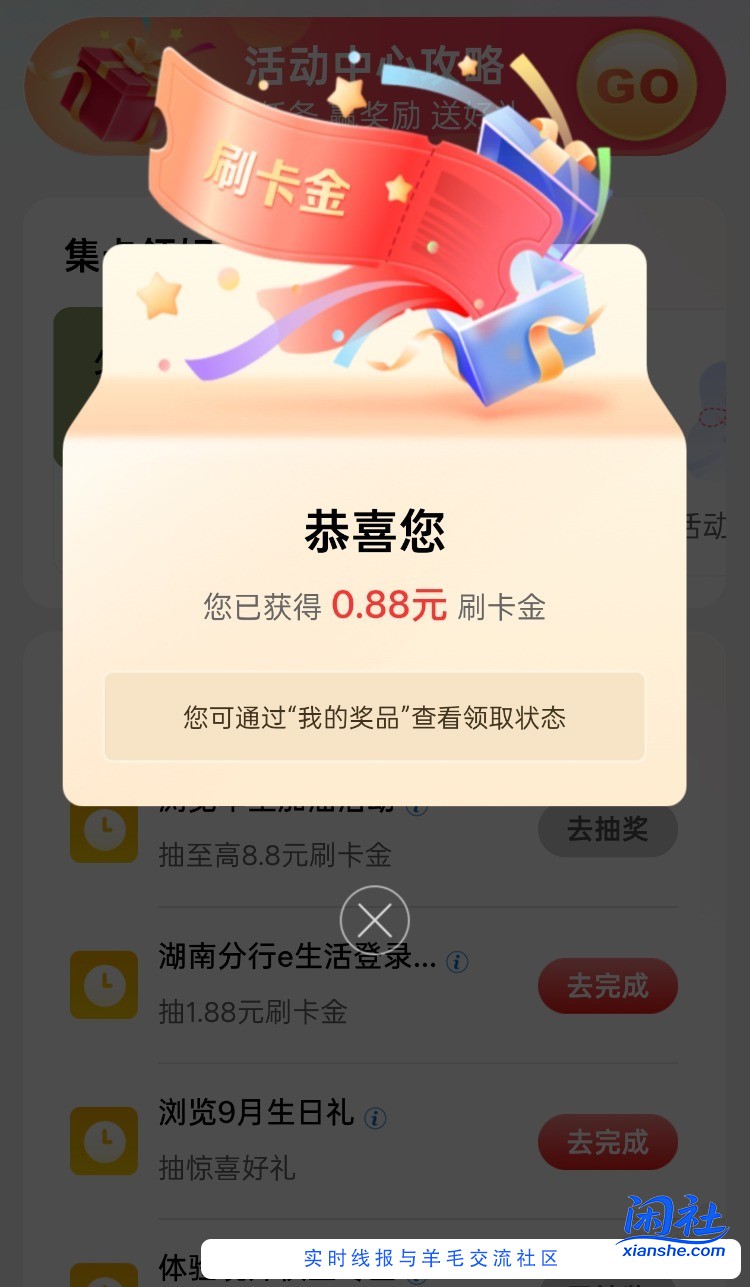Screen dimensions: 750x1287
Task: Select the clock icon beside the lottery browsing task
Action: (104, 830)
